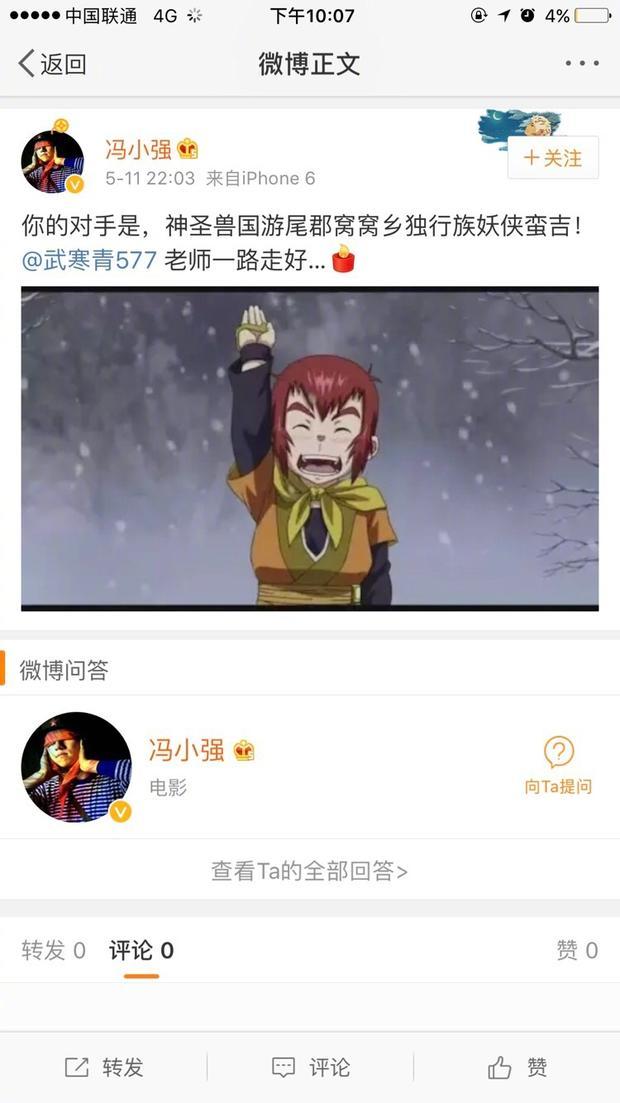The width and height of the screenshot is (620, 1103).
Task: Switch to the 赞 0 tab
Action: click(577, 950)
